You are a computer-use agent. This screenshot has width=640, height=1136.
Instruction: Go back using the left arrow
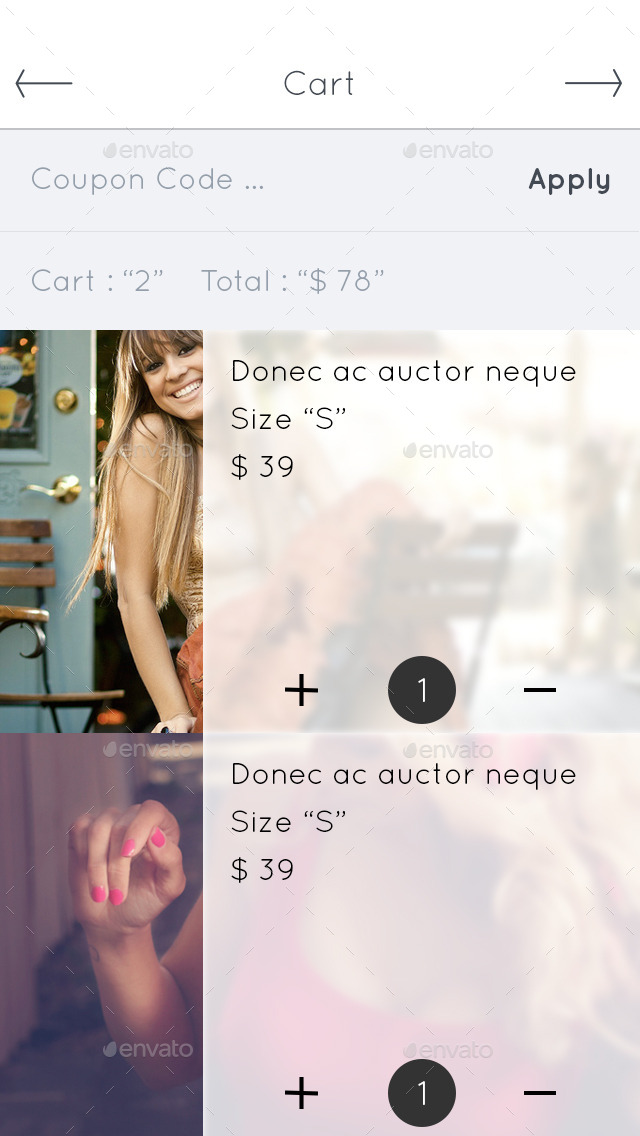[x=44, y=84]
